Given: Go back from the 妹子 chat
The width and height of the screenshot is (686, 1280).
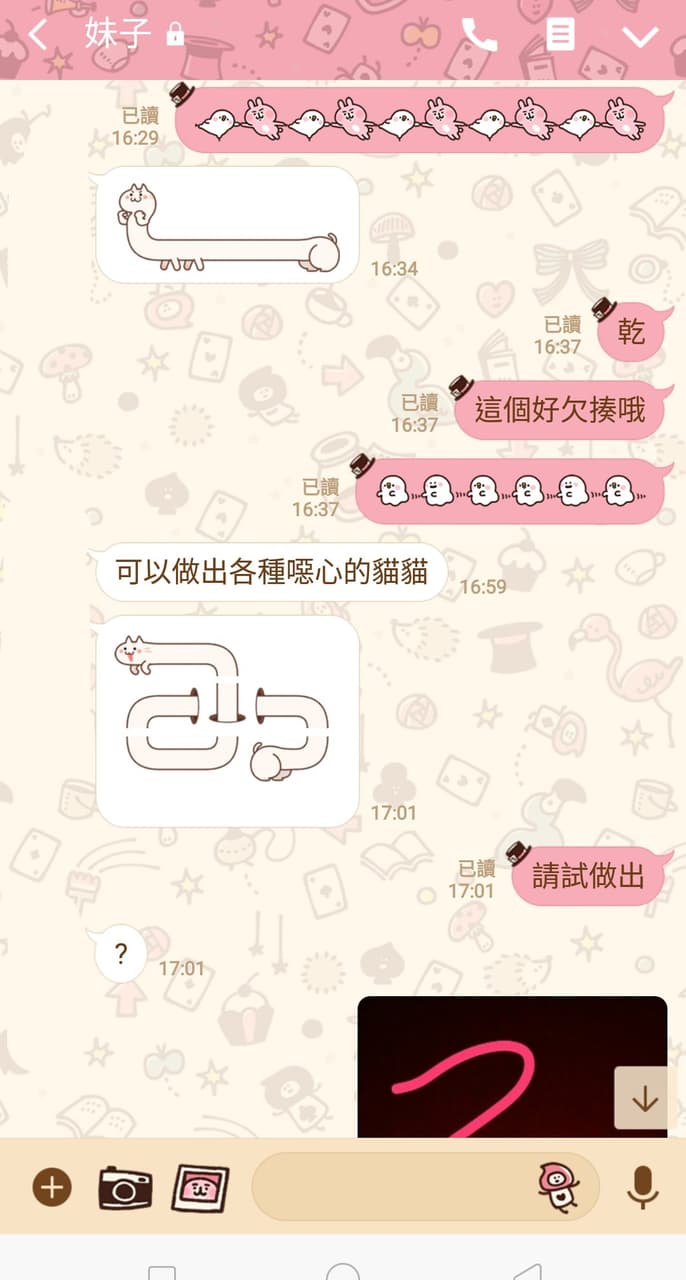Looking at the screenshot, I should tap(38, 36).
